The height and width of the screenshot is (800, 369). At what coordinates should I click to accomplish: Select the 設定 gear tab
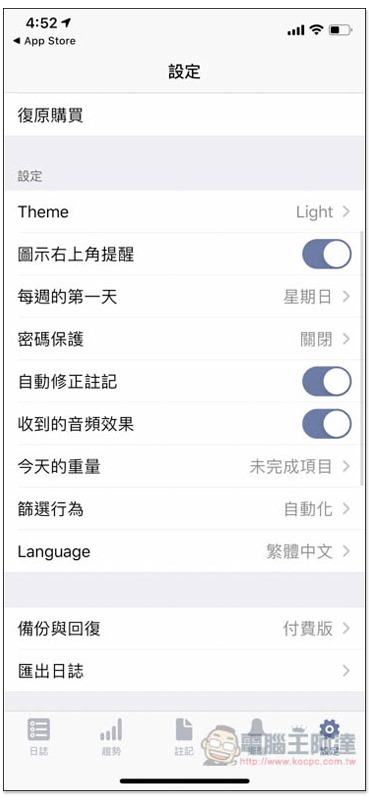pyautogui.click(x=330, y=736)
